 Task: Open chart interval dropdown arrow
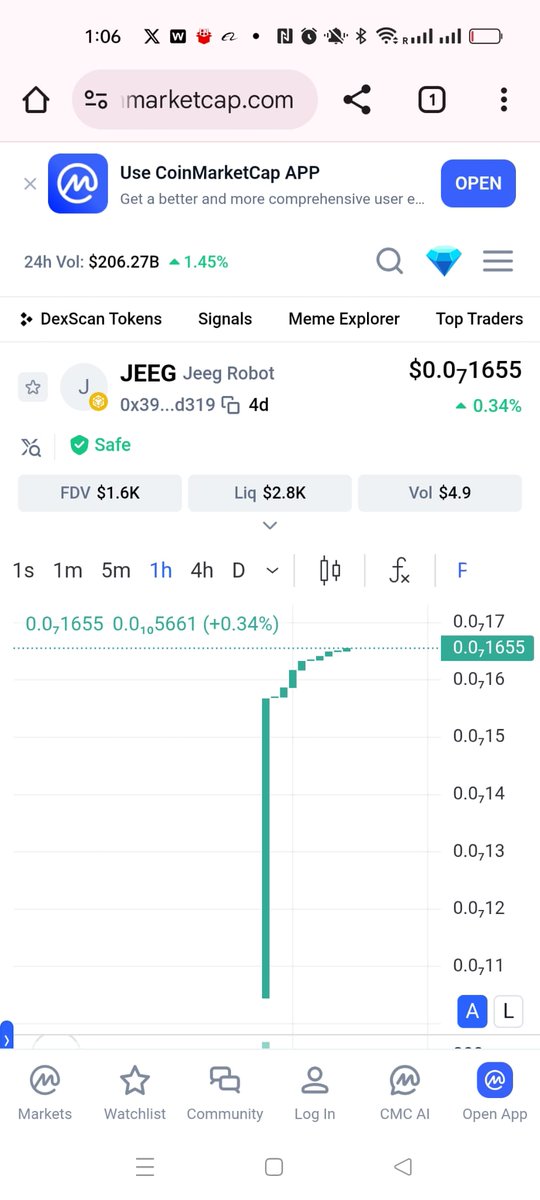pos(272,570)
